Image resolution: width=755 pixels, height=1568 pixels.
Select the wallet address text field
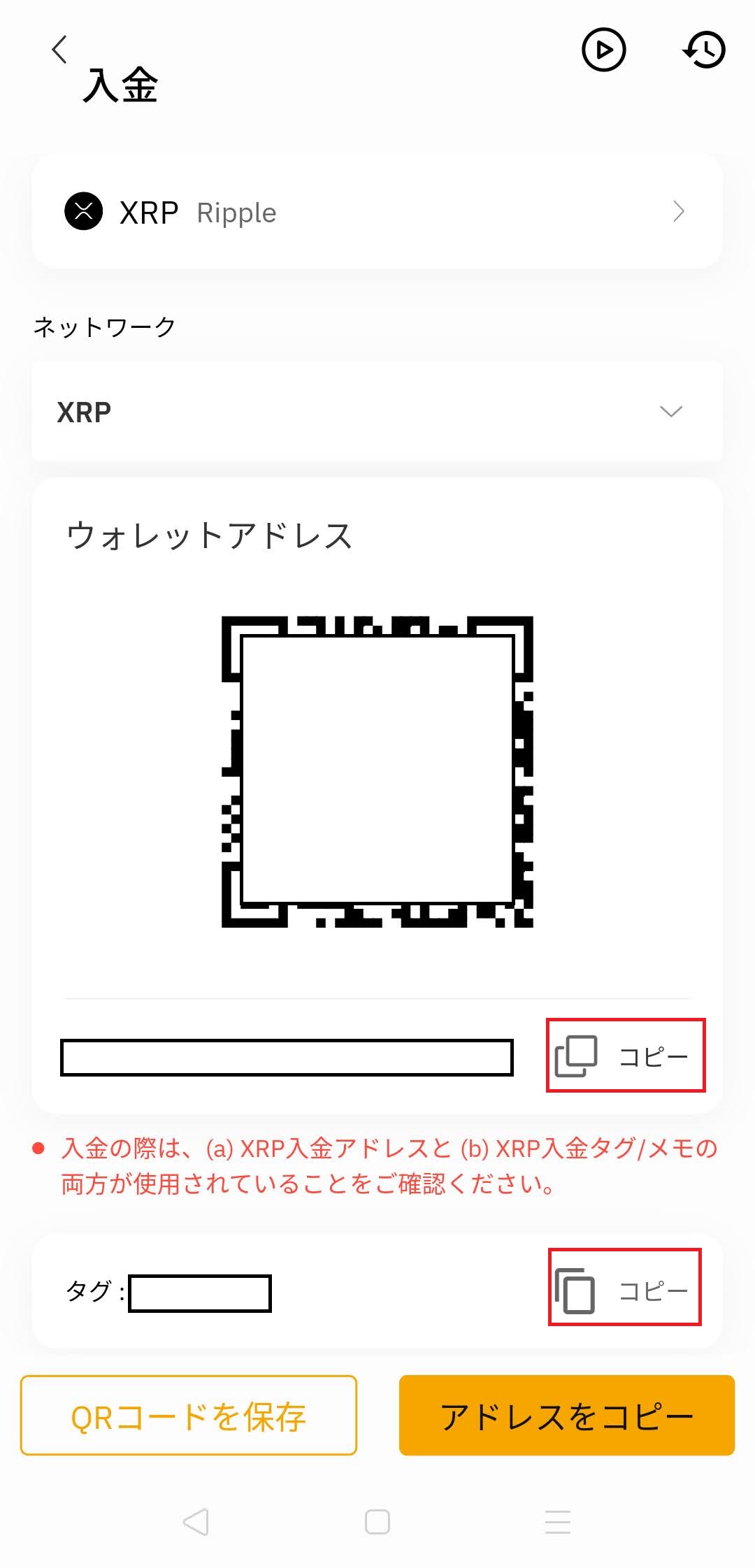tap(287, 1057)
